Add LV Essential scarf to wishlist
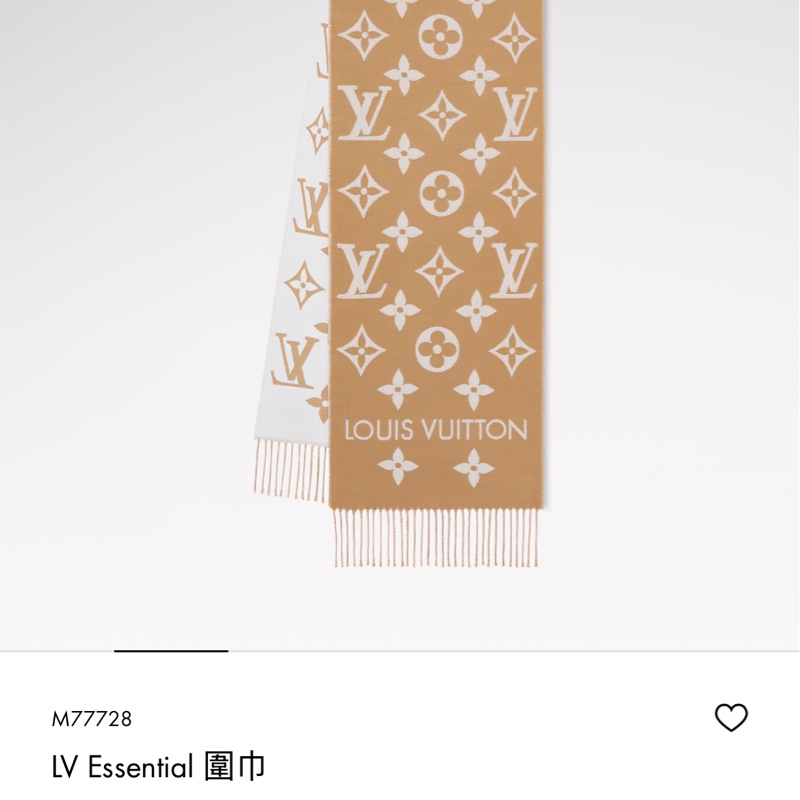 (x=731, y=717)
